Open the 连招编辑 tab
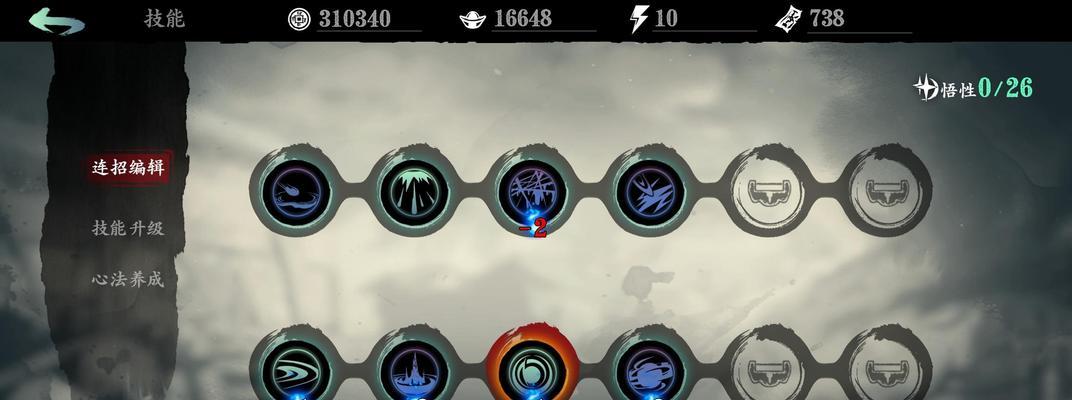The image size is (1072, 400). point(127,168)
